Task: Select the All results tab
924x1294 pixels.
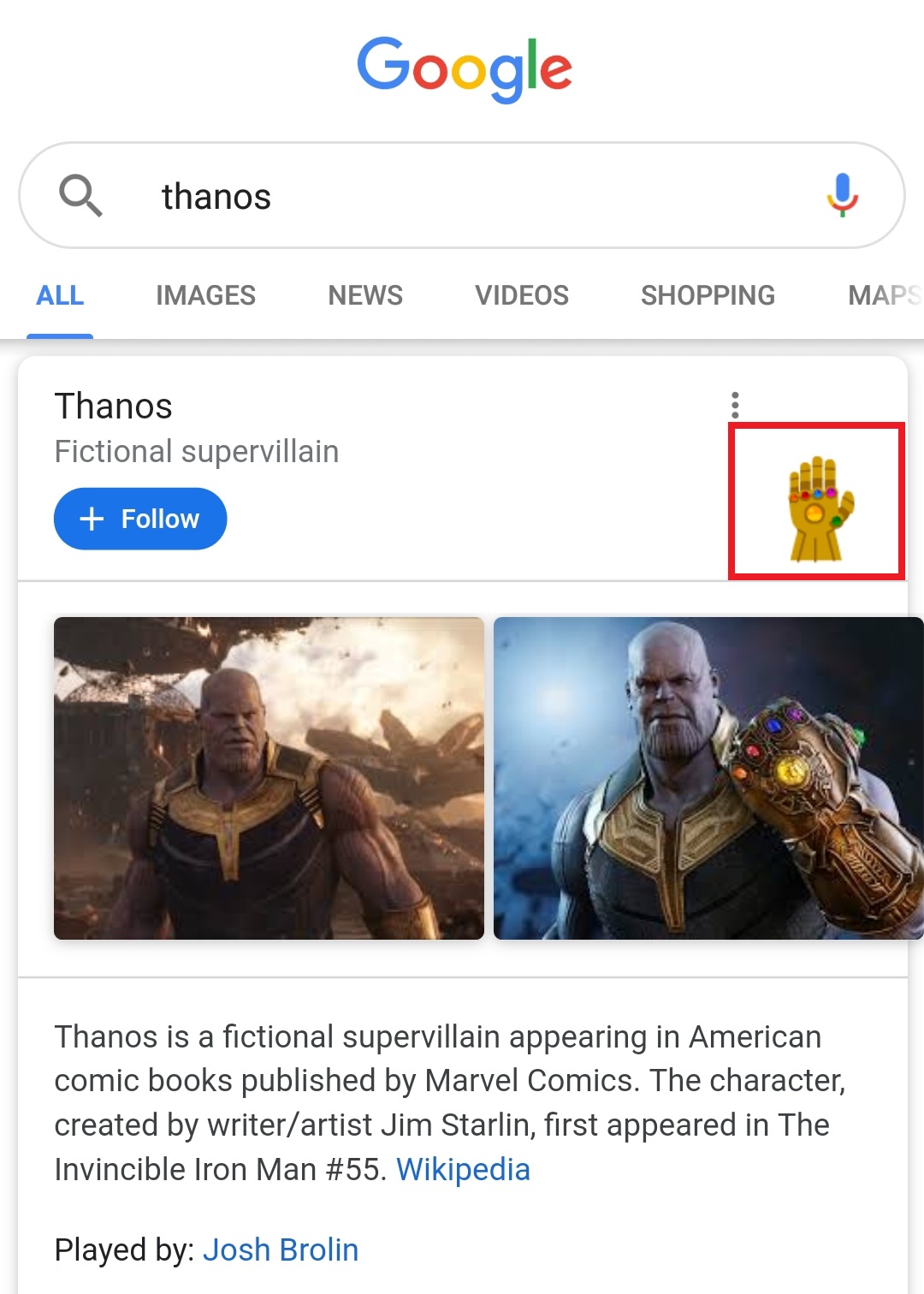Action: click(60, 295)
